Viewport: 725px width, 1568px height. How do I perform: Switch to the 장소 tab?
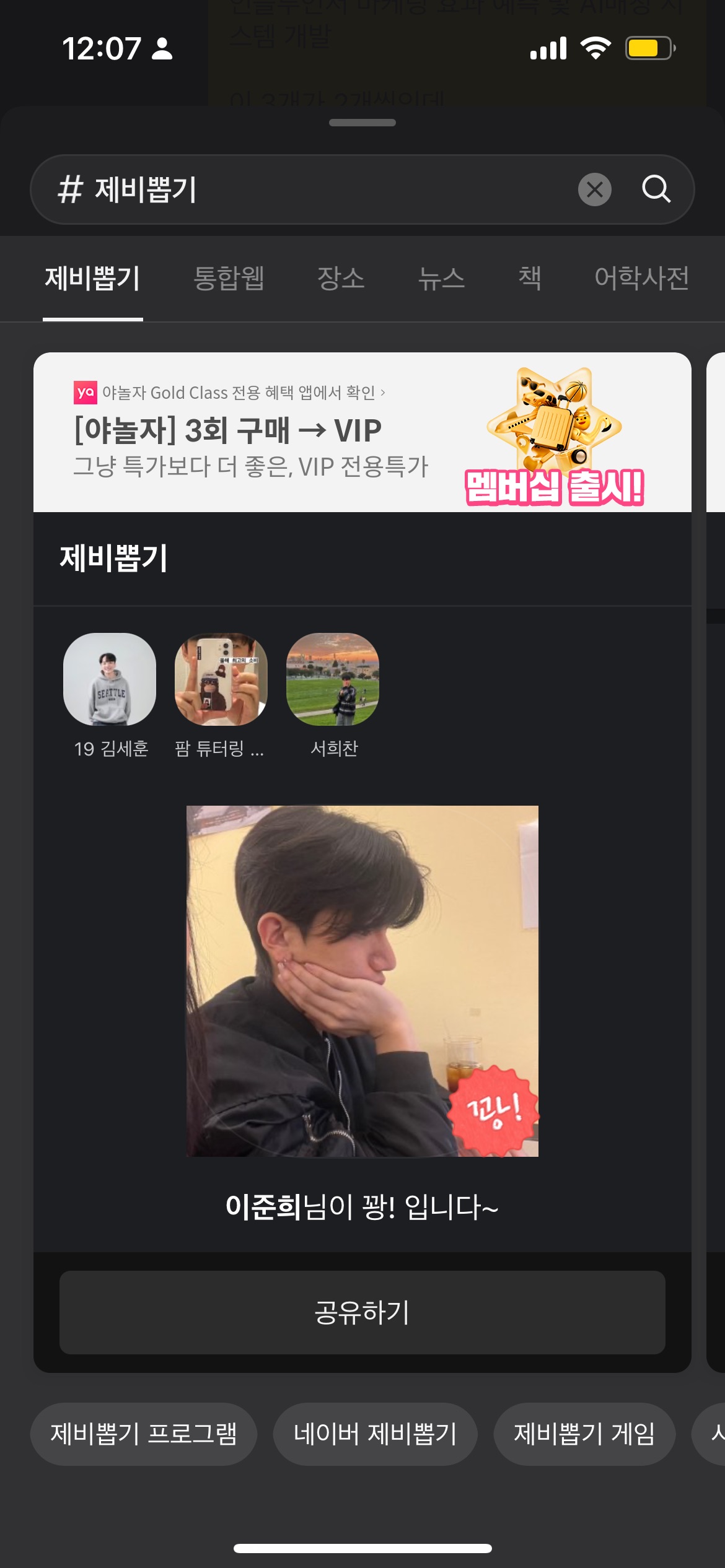tap(341, 278)
